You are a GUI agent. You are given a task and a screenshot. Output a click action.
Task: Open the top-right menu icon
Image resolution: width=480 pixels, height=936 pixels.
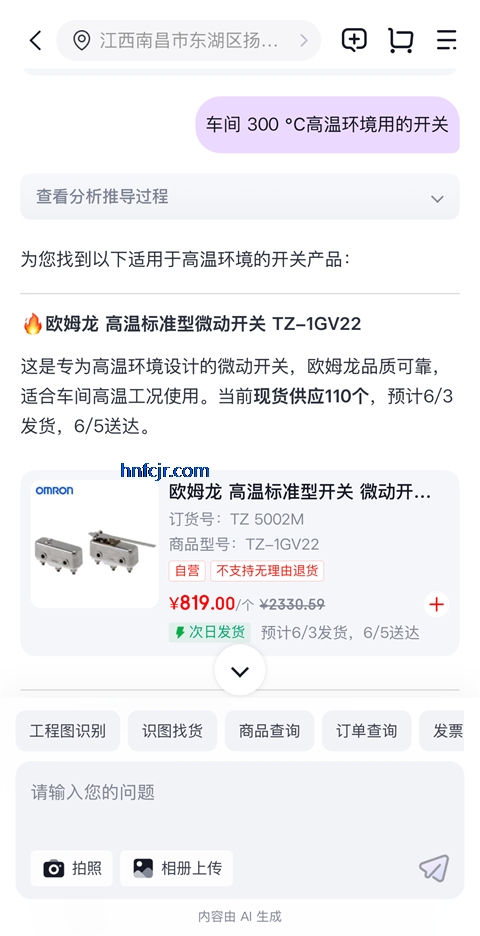click(x=446, y=41)
